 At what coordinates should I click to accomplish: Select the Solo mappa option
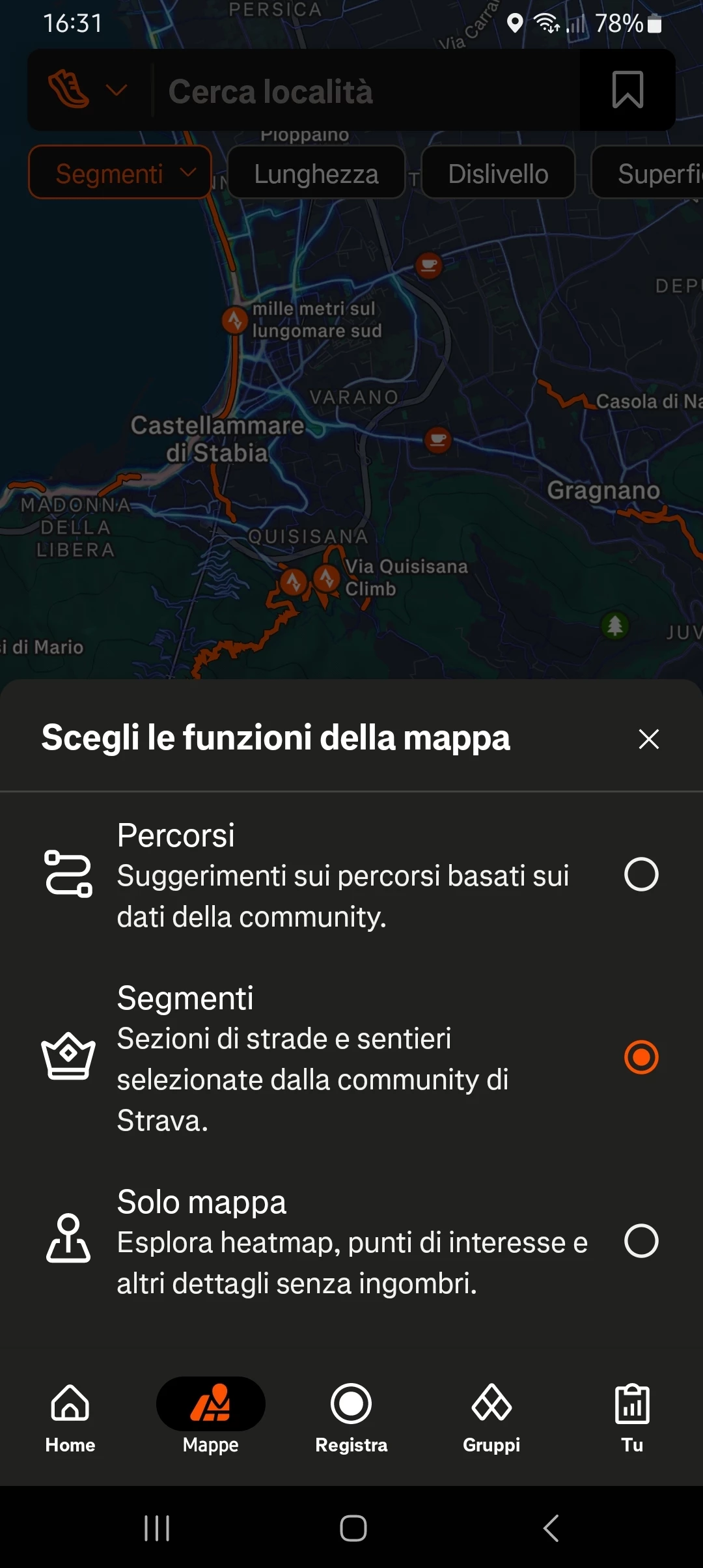click(641, 1240)
